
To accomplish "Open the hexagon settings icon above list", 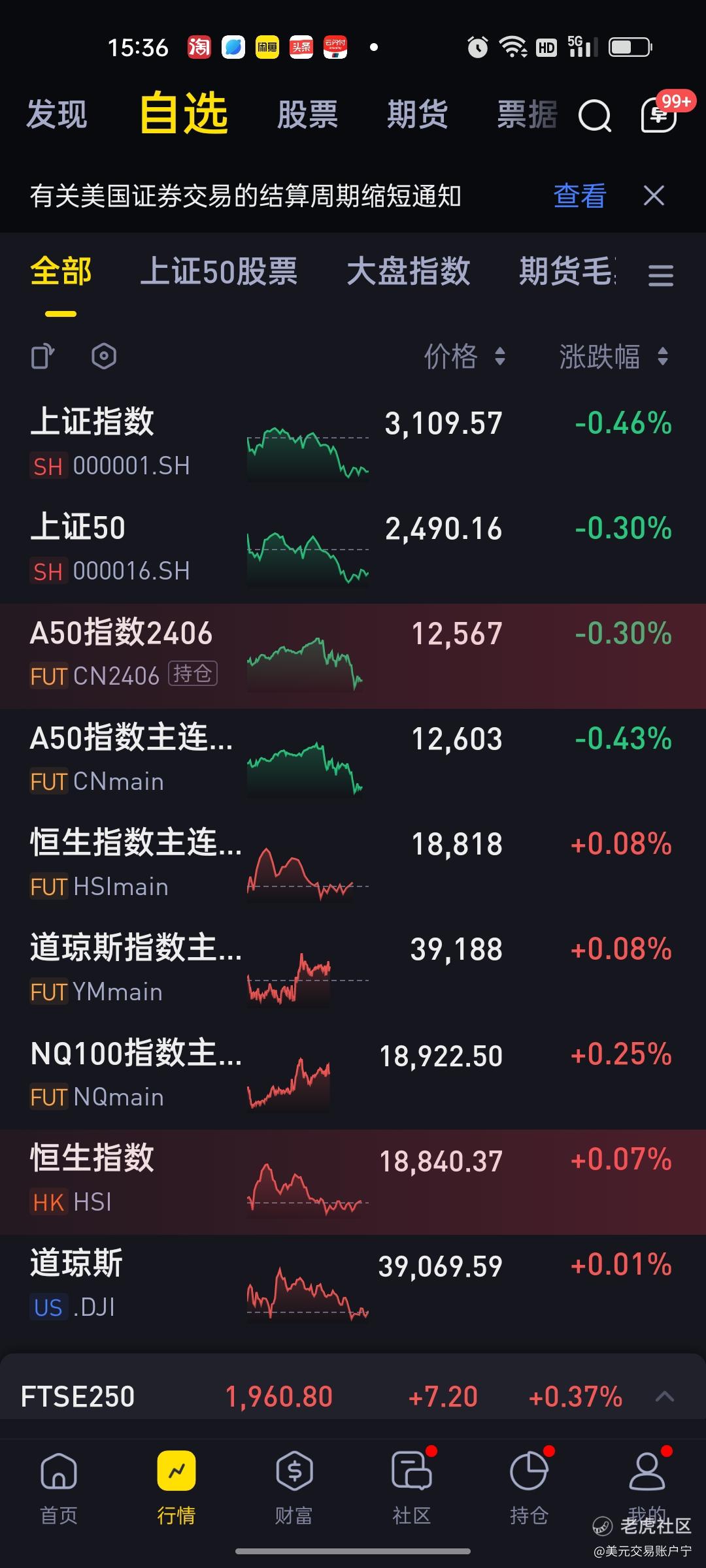I will coord(104,357).
